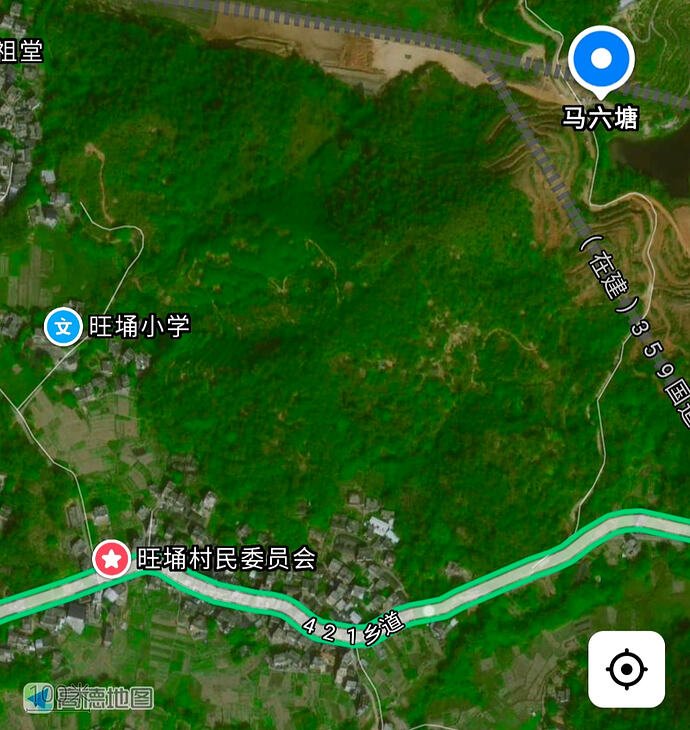Open the 旺埇小学 school marker
Viewport: 690px width, 730px height.
coord(65,326)
